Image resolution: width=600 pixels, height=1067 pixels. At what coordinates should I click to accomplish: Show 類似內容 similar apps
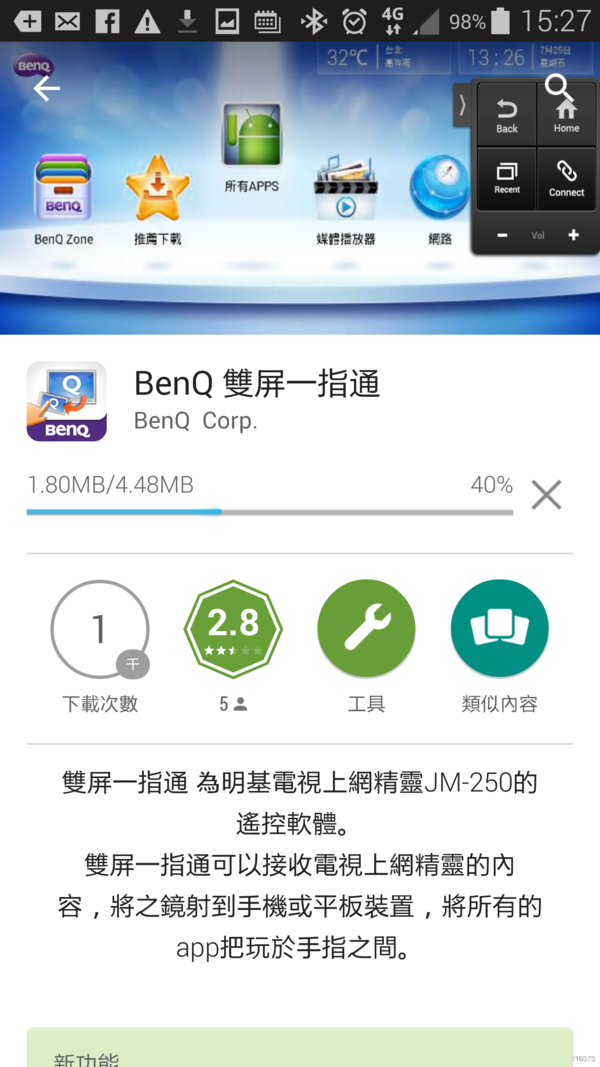coord(499,629)
